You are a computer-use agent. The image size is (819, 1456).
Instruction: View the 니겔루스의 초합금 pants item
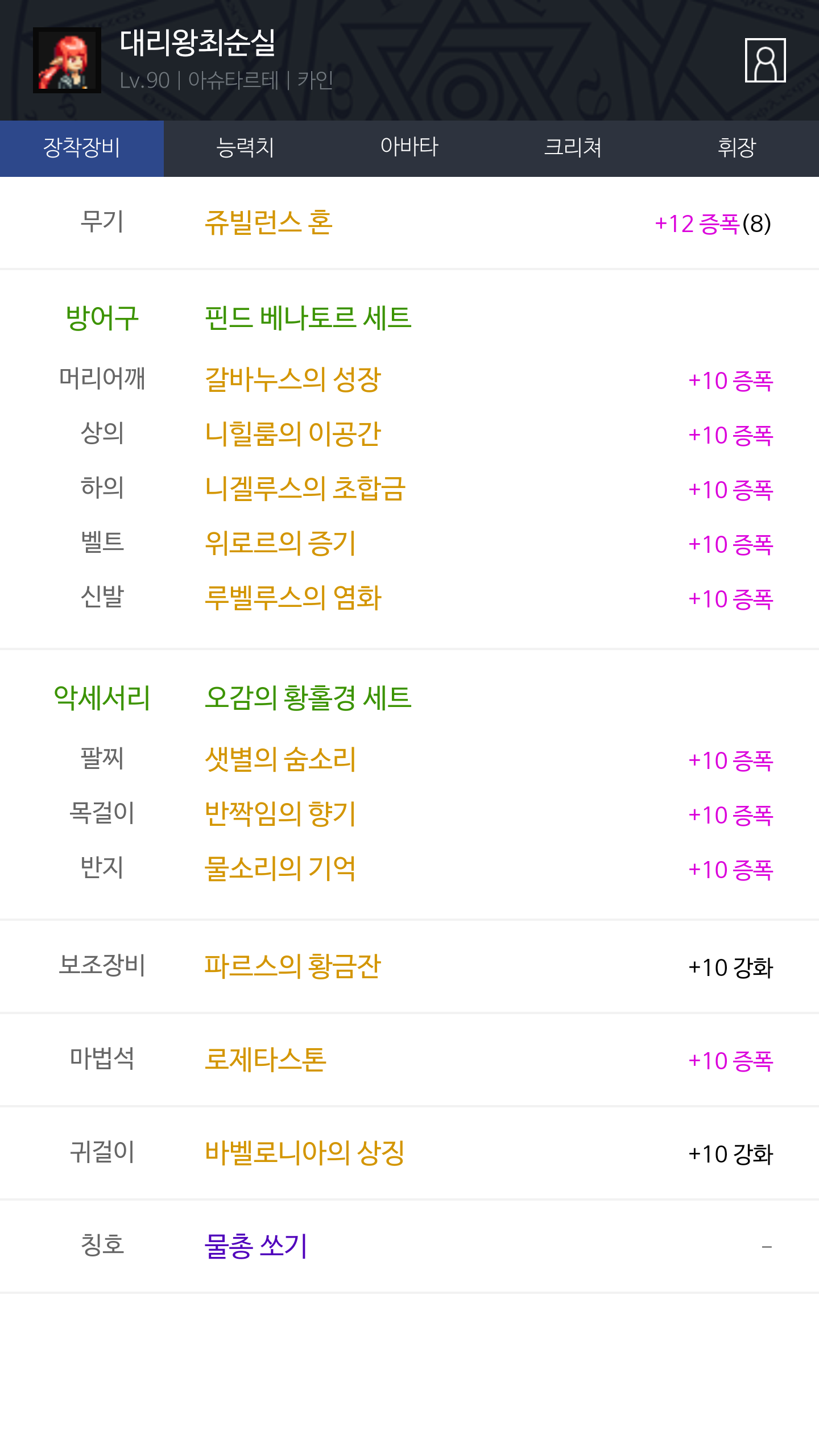(305, 489)
